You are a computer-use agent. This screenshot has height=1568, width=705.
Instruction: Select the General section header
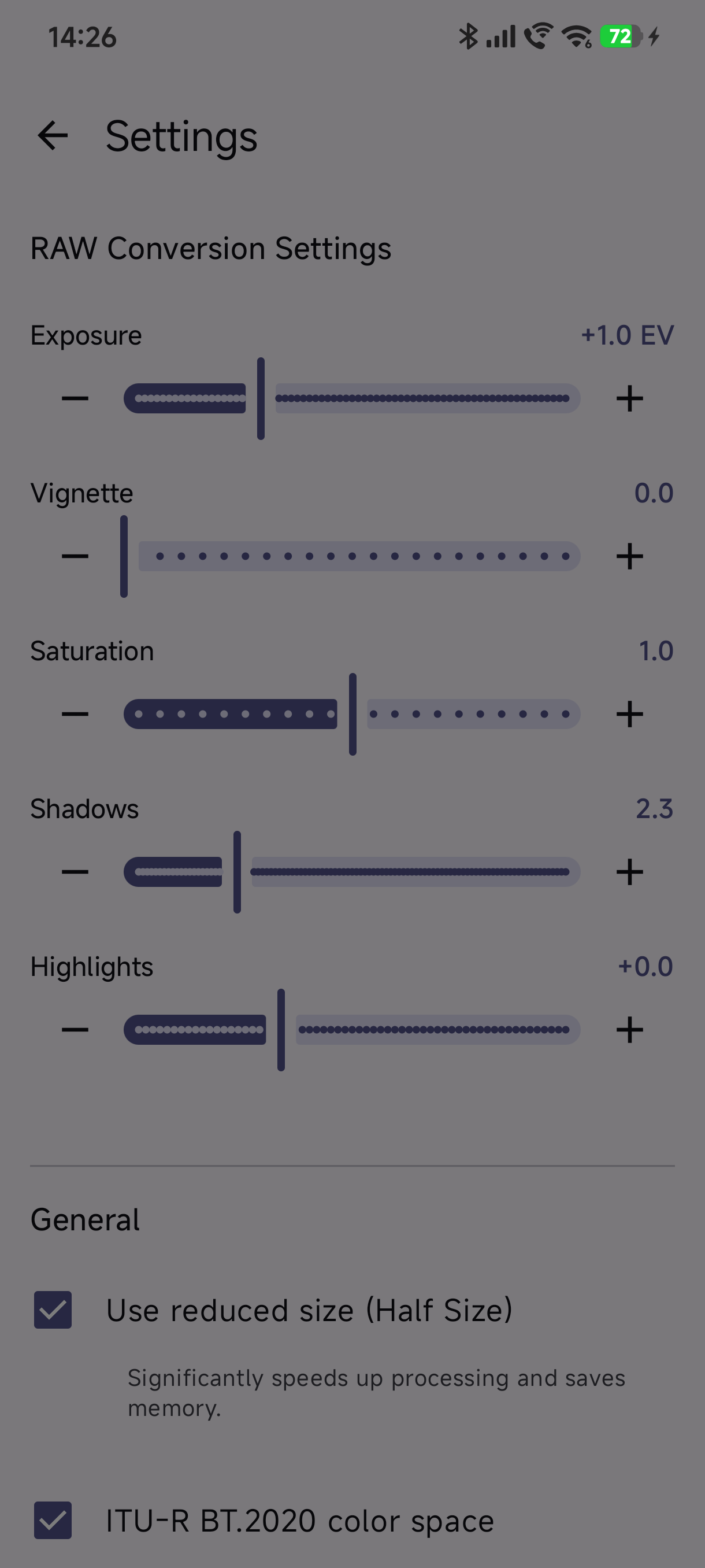tap(84, 1220)
